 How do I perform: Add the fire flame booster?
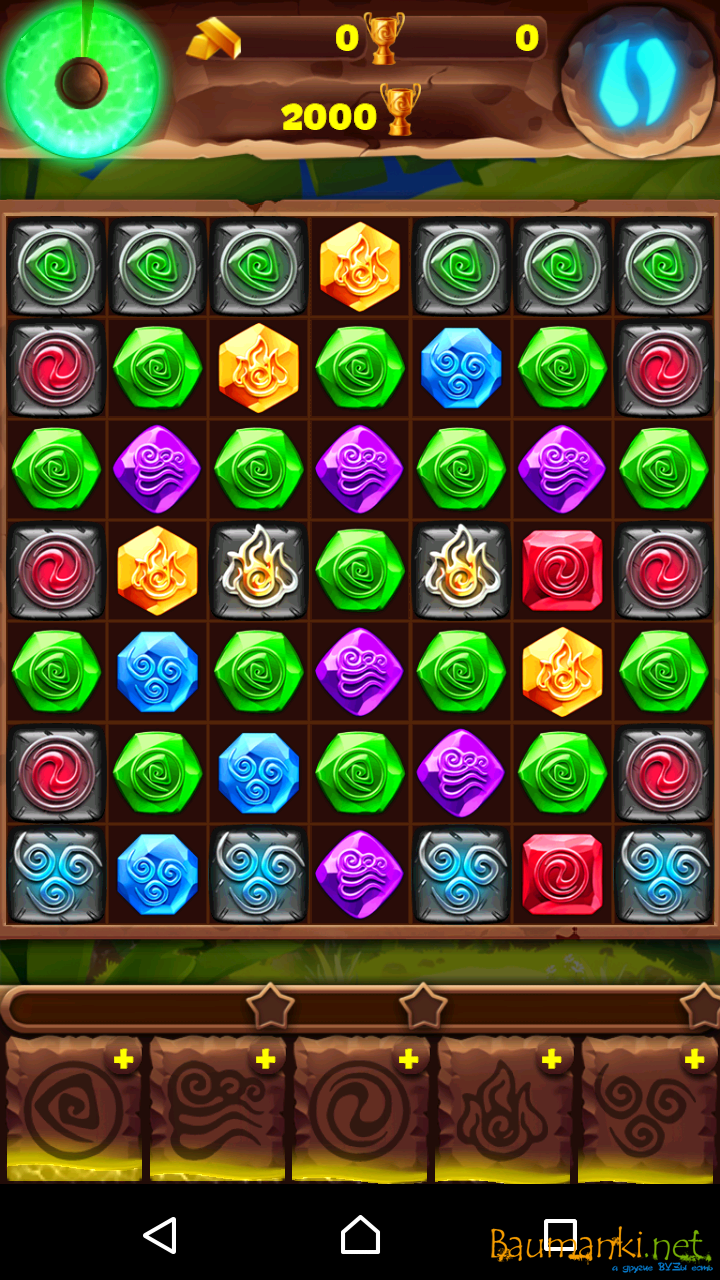coord(551,1060)
